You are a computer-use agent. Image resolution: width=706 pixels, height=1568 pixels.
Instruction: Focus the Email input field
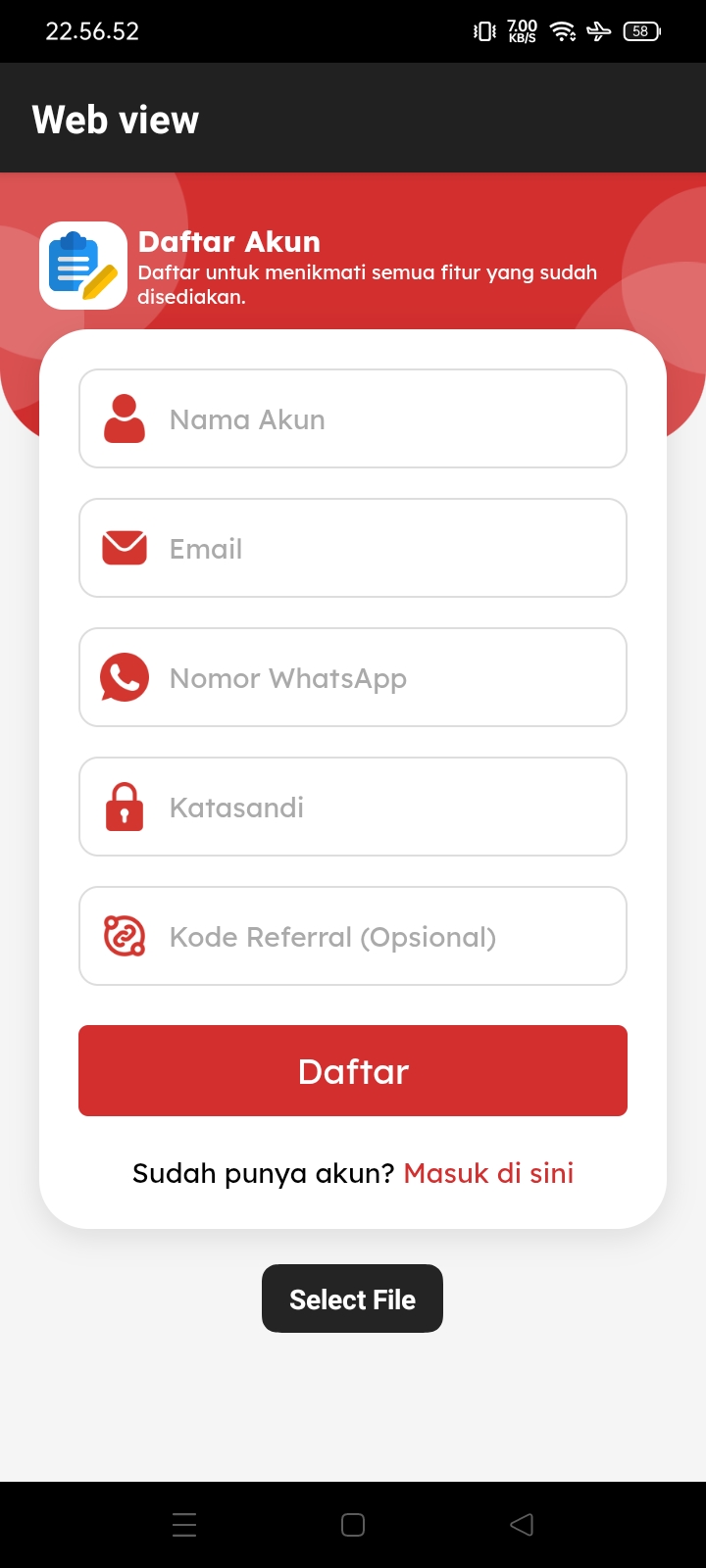click(353, 548)
